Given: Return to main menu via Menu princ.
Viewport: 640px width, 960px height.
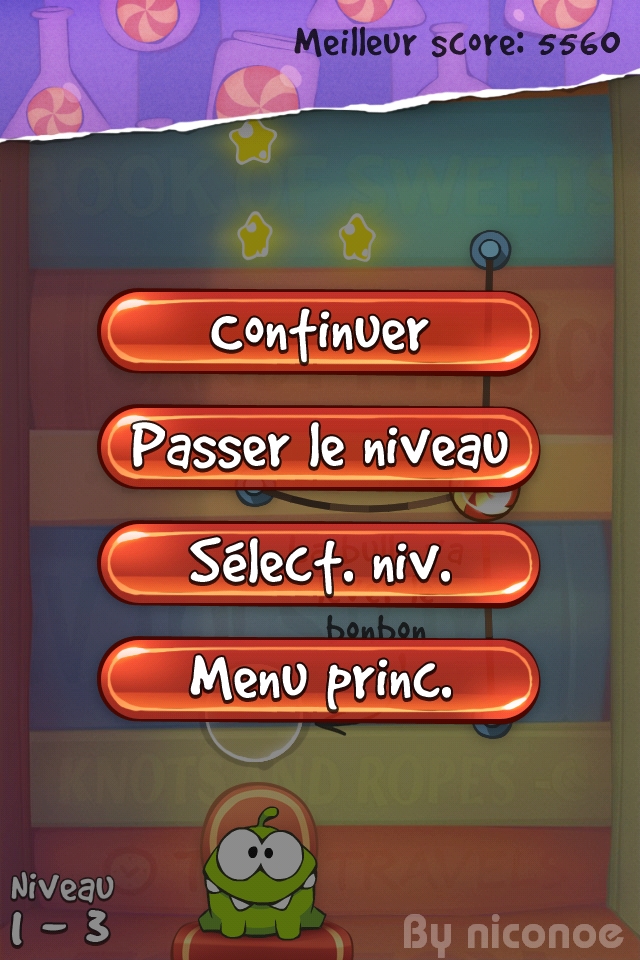Looking at the screenshot, I should tap(319, 679).
